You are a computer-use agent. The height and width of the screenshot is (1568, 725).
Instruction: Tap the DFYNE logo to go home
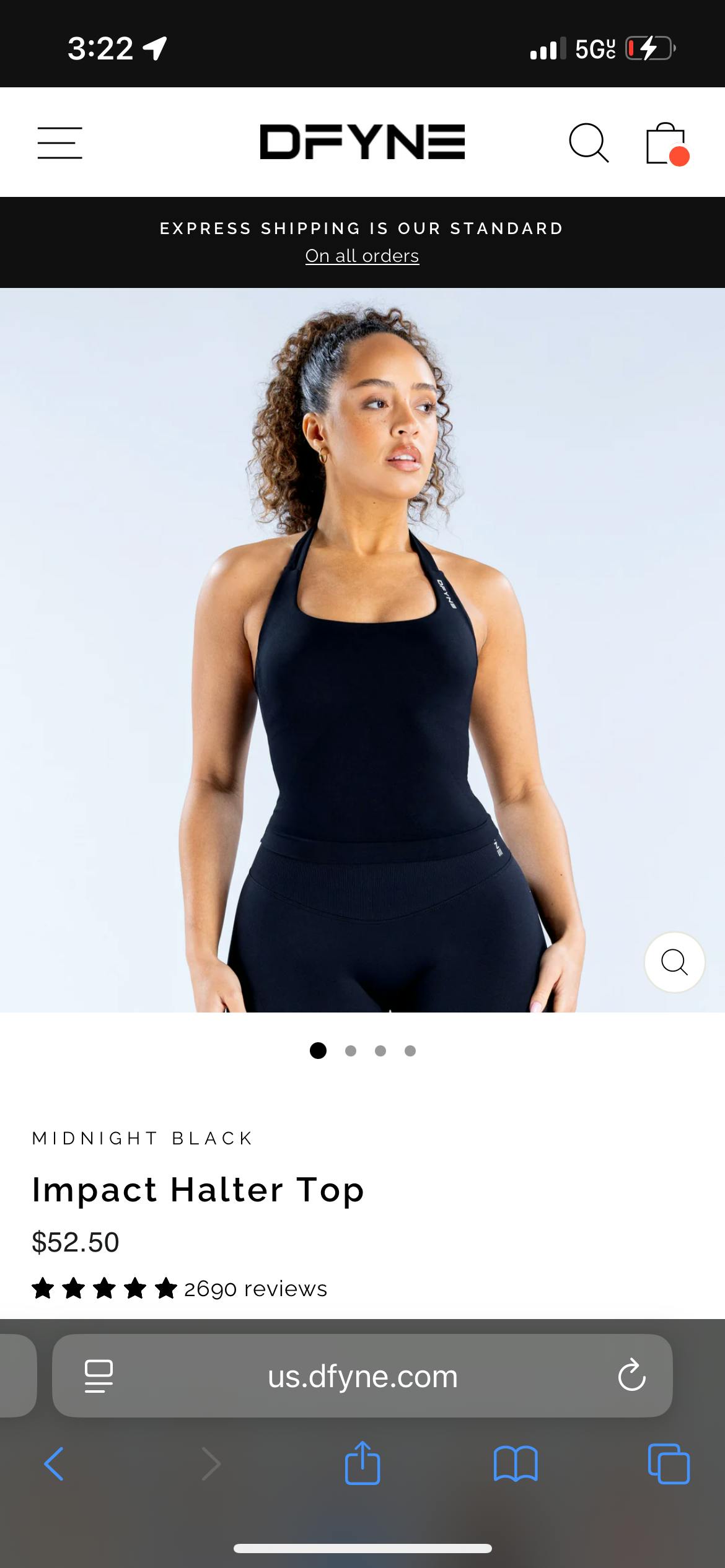362,142
